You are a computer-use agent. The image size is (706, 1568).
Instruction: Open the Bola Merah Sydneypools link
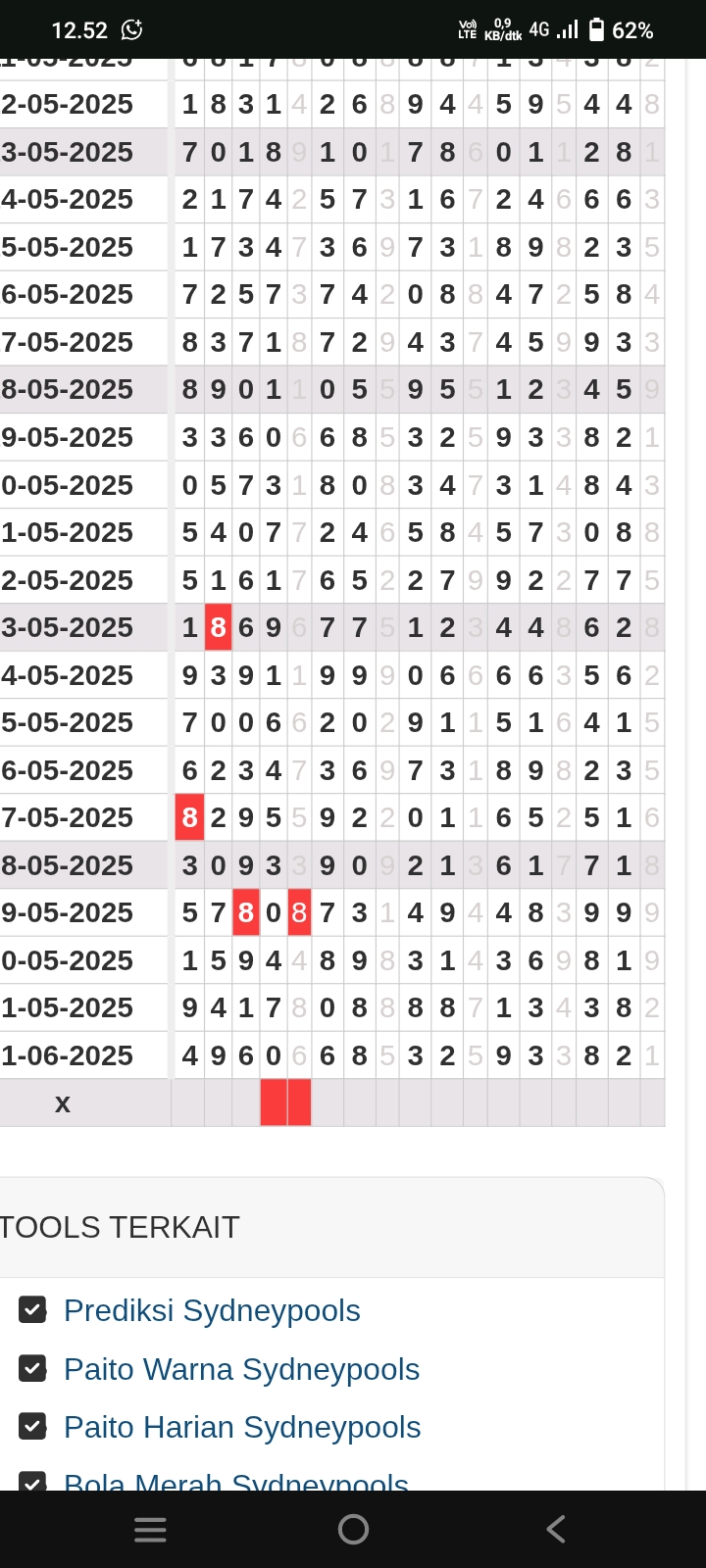click(x=236, y=1480)
